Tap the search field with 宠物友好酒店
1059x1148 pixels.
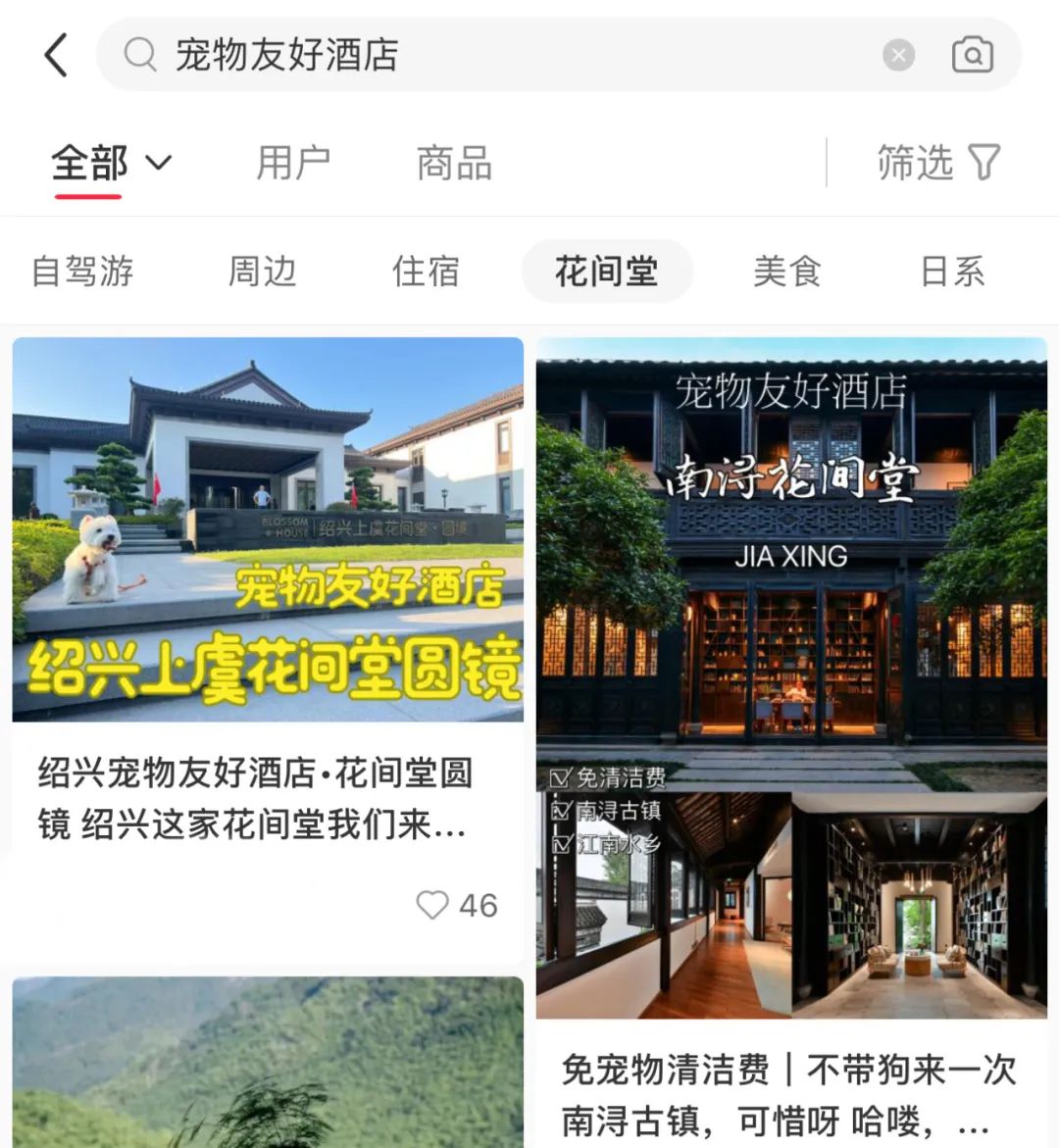click(x=490, y=55)
